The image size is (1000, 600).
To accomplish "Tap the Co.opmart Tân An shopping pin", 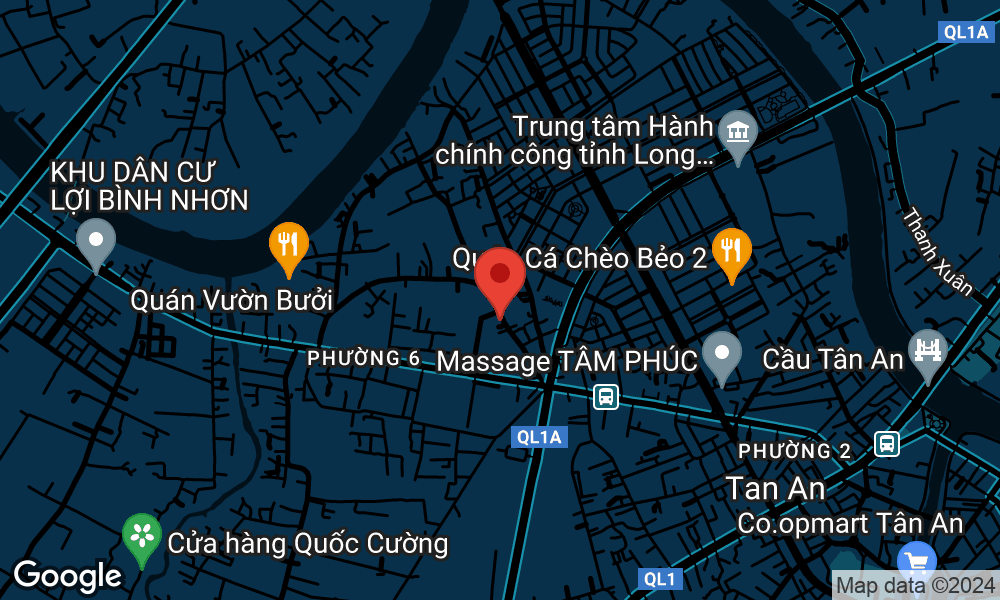I will pos(916,560).
